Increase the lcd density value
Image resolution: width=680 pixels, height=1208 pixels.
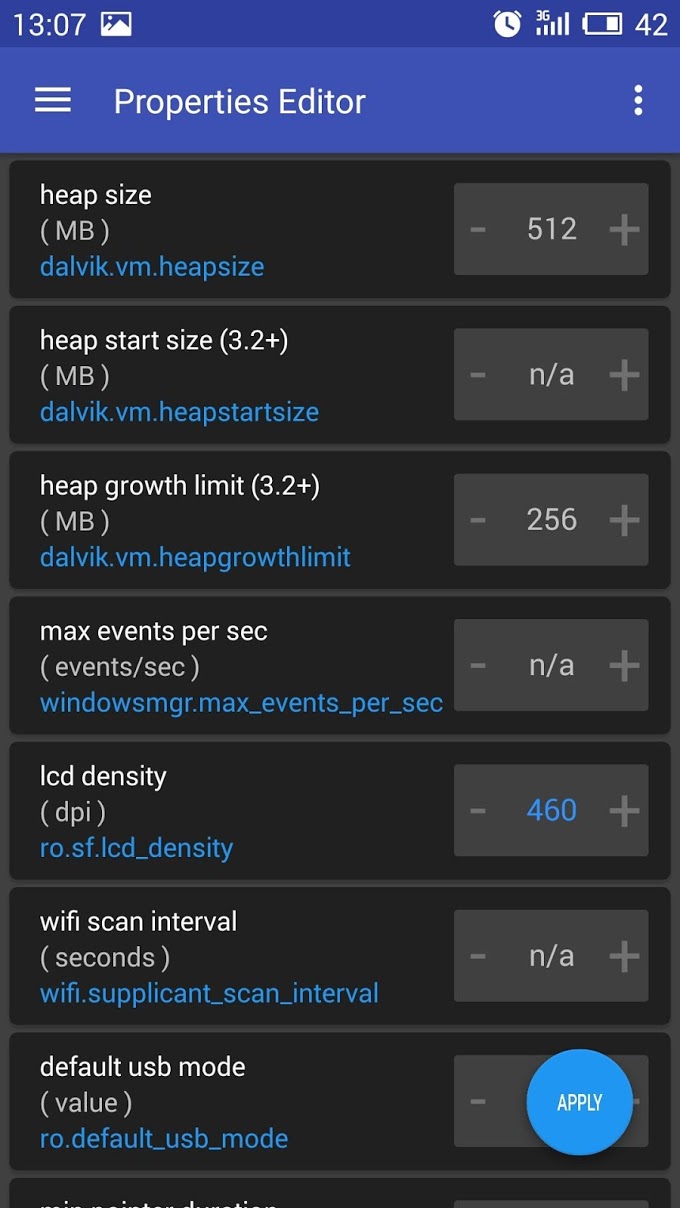[624, 810]
